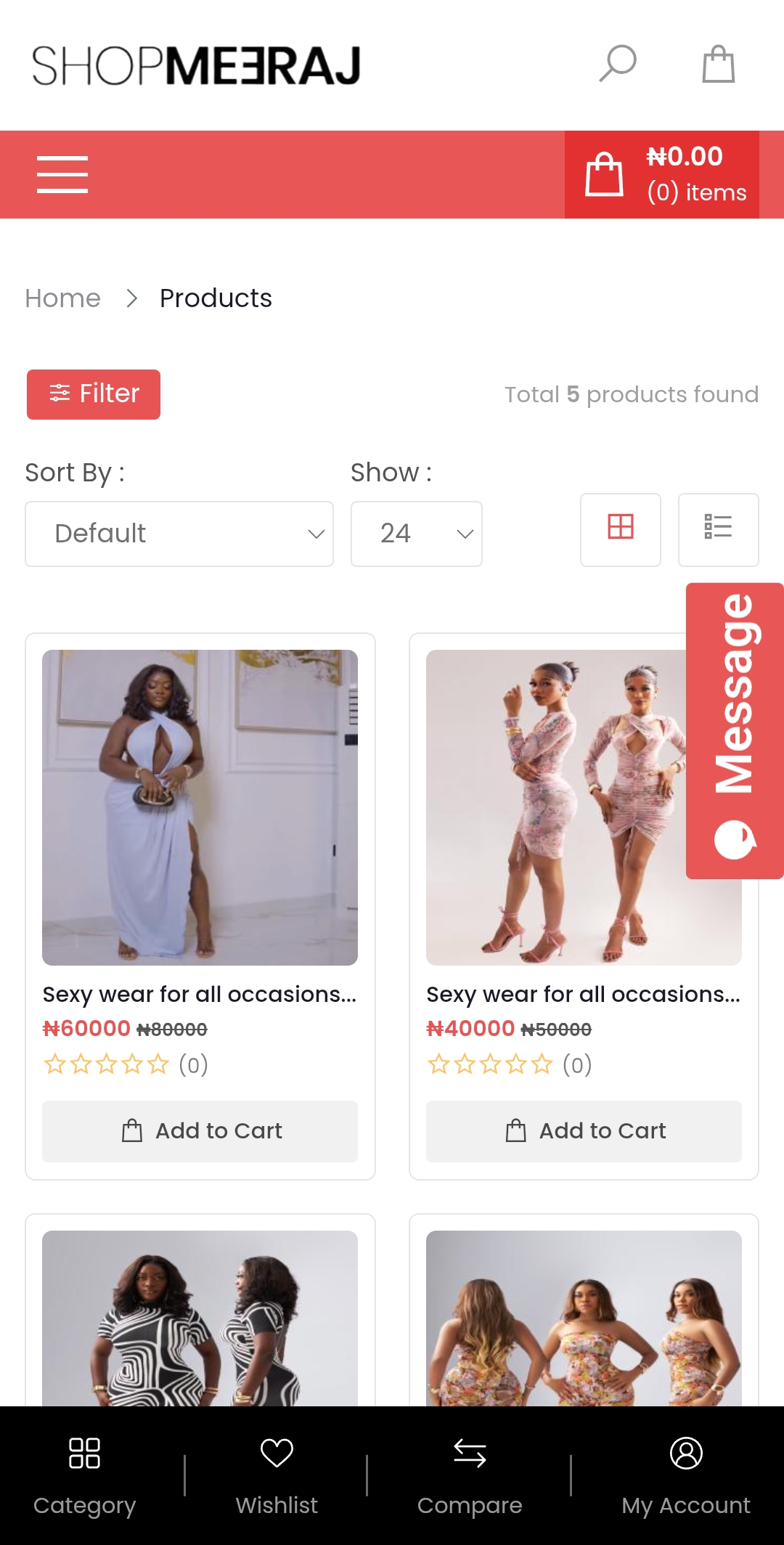Screen dimensions: 784x1545
Task: Open the Compare tab
Action: coord(470,1475)
